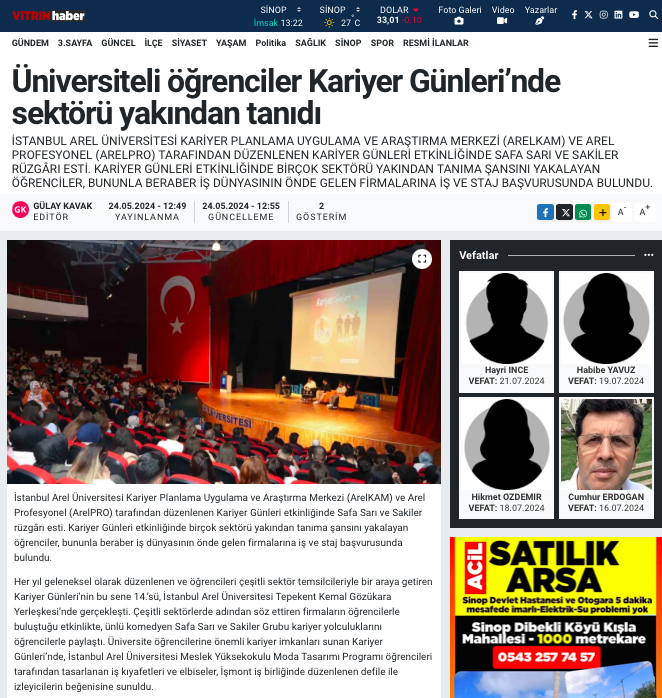This screenshot has width=662, height=698.
Task: Open the Yazarlar page
Action: tap(540, 15)
